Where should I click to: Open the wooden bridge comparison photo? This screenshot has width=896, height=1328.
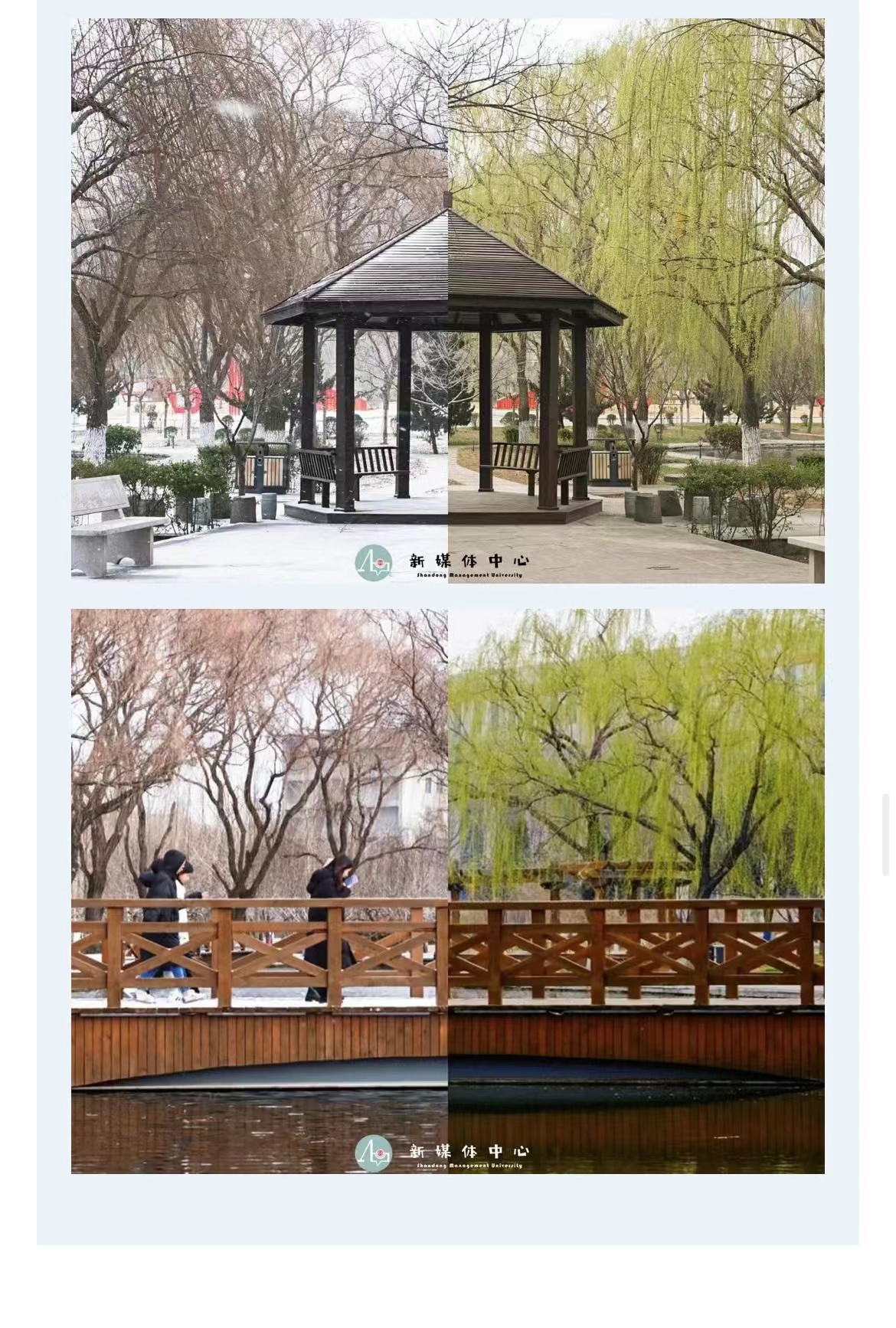pyautogui.click(x=448, y=891)
